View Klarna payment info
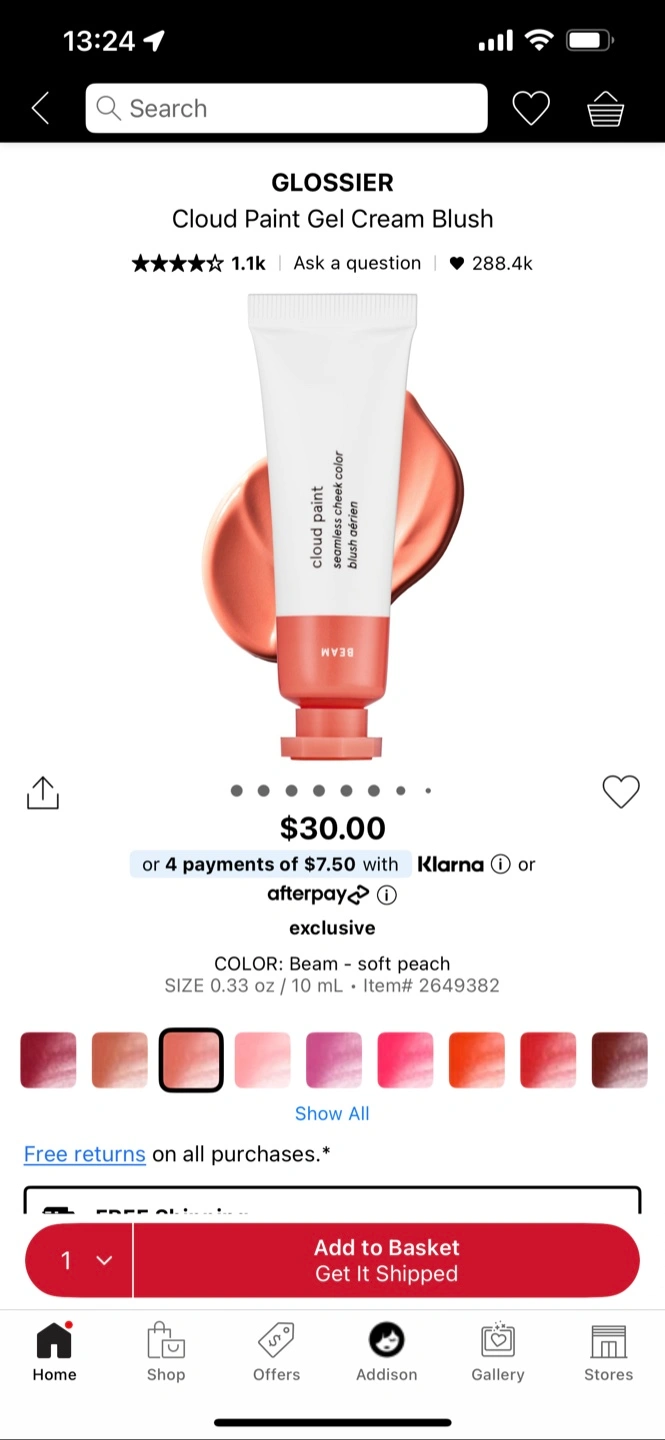This screenshot has height=1440, width=665. 501,864
